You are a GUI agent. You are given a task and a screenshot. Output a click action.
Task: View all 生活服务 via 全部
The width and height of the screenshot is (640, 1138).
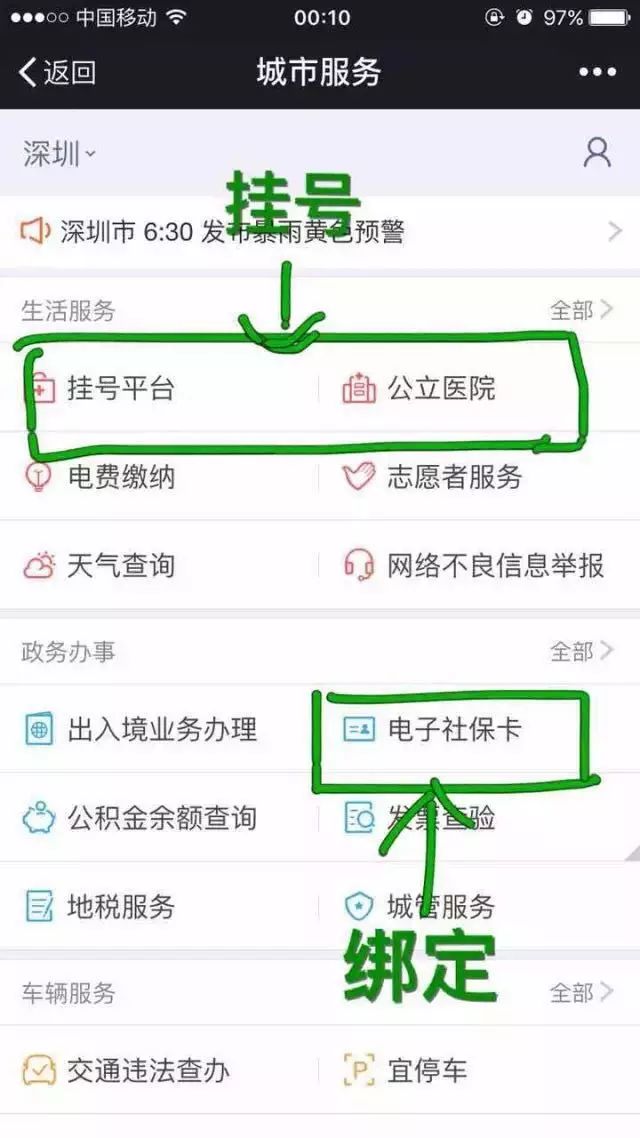tap(581, 310)
